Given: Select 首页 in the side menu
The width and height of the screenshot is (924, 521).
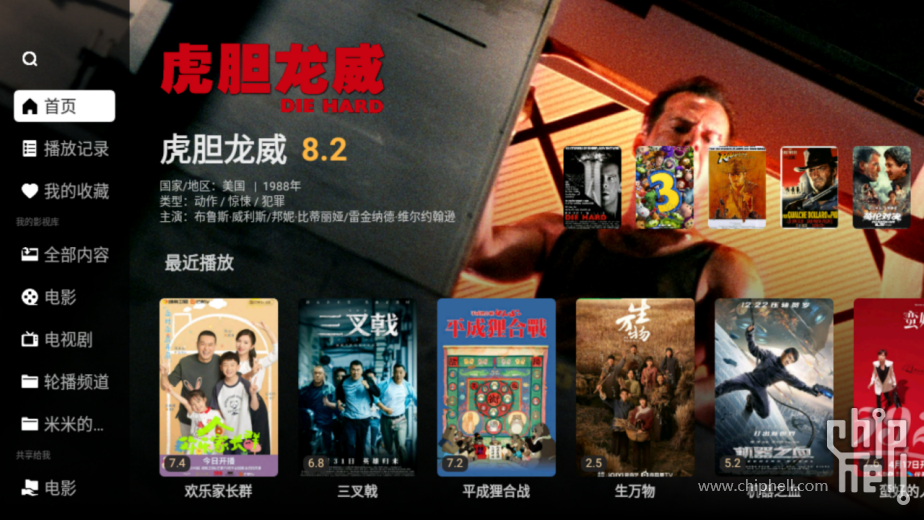Looking at the screenshot, I should pyautogui.click(x=64, y=106).
